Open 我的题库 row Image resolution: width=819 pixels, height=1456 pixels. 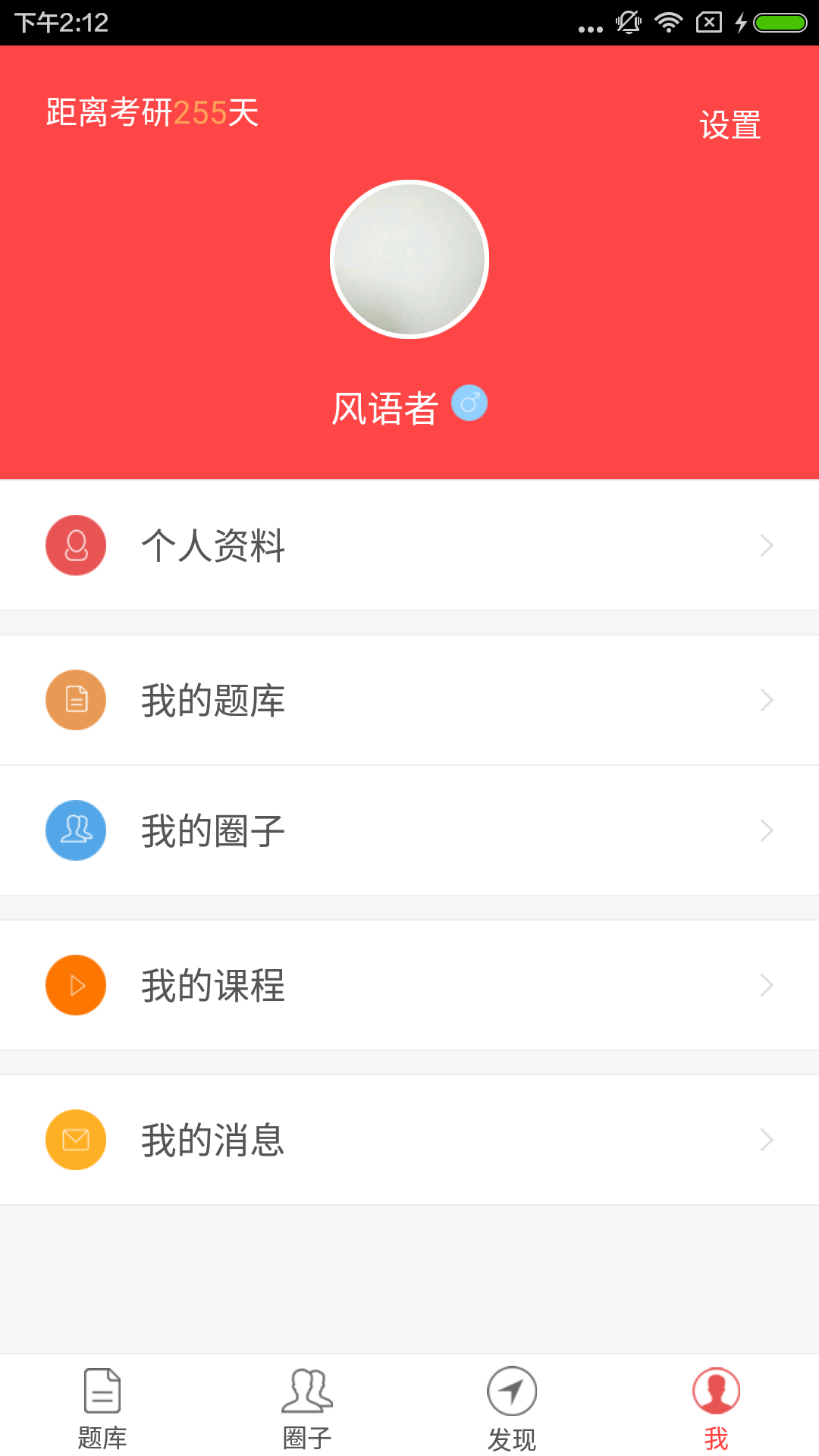(x=409, y=700)
